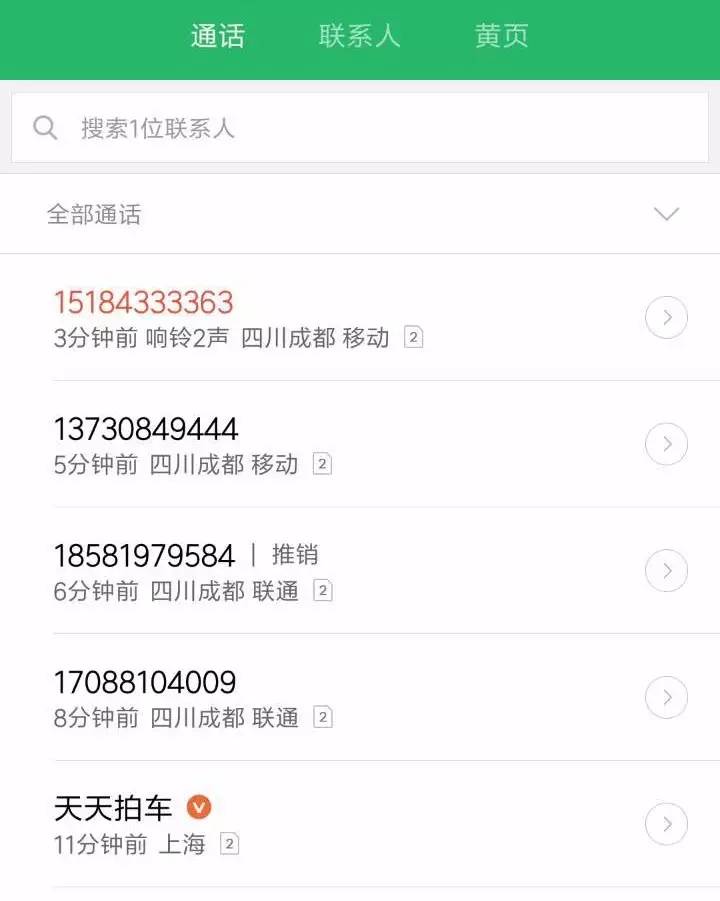
Task: View details arrow for 13730849444
Action: click(666, 444)
